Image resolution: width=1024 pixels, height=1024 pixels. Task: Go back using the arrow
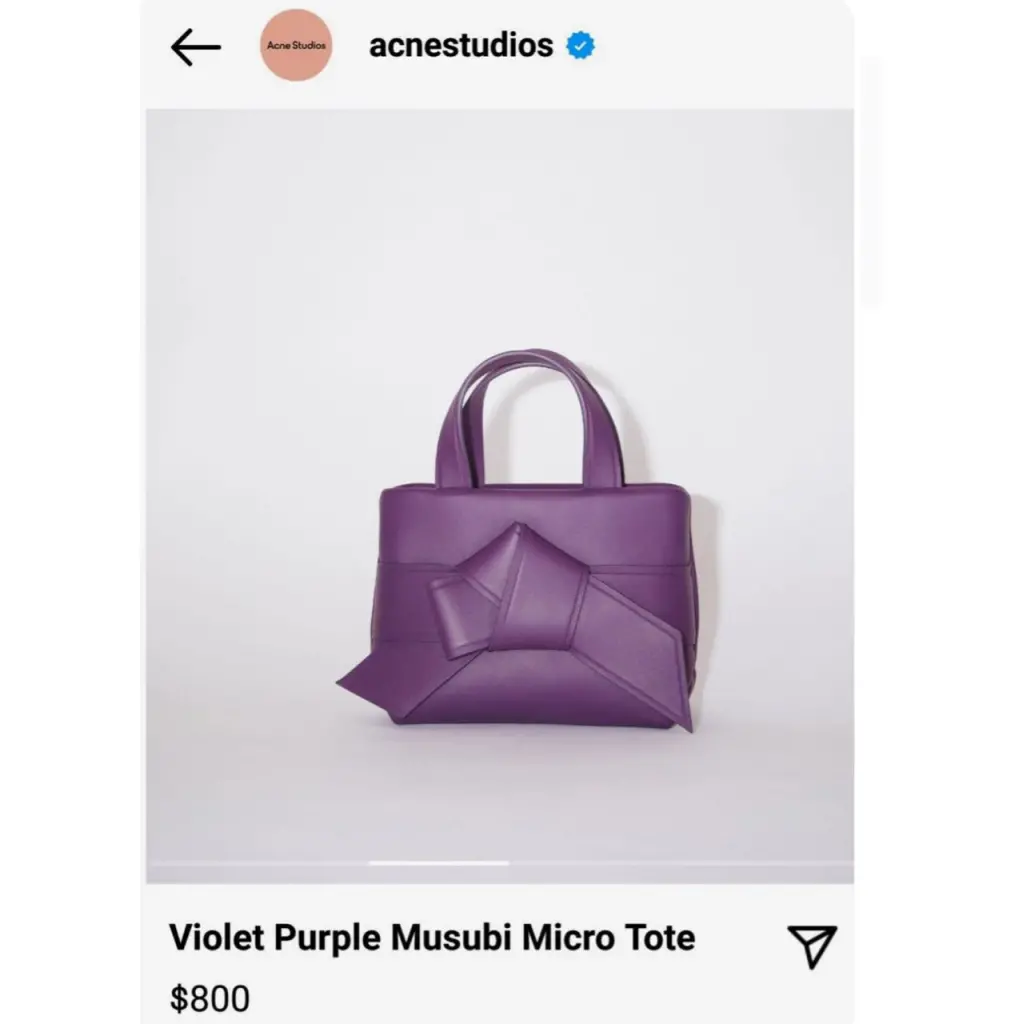click(195, 47)
